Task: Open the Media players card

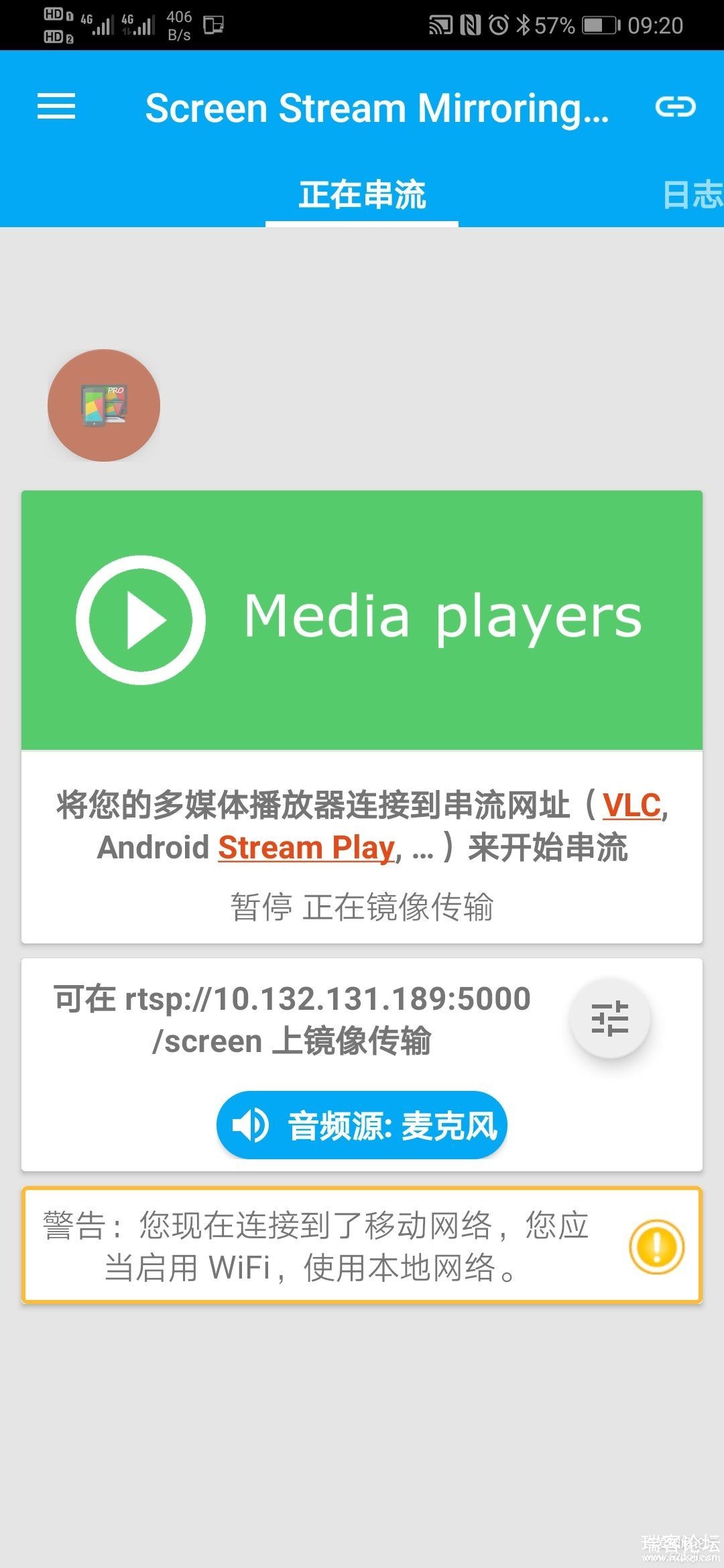Action: 362,620
